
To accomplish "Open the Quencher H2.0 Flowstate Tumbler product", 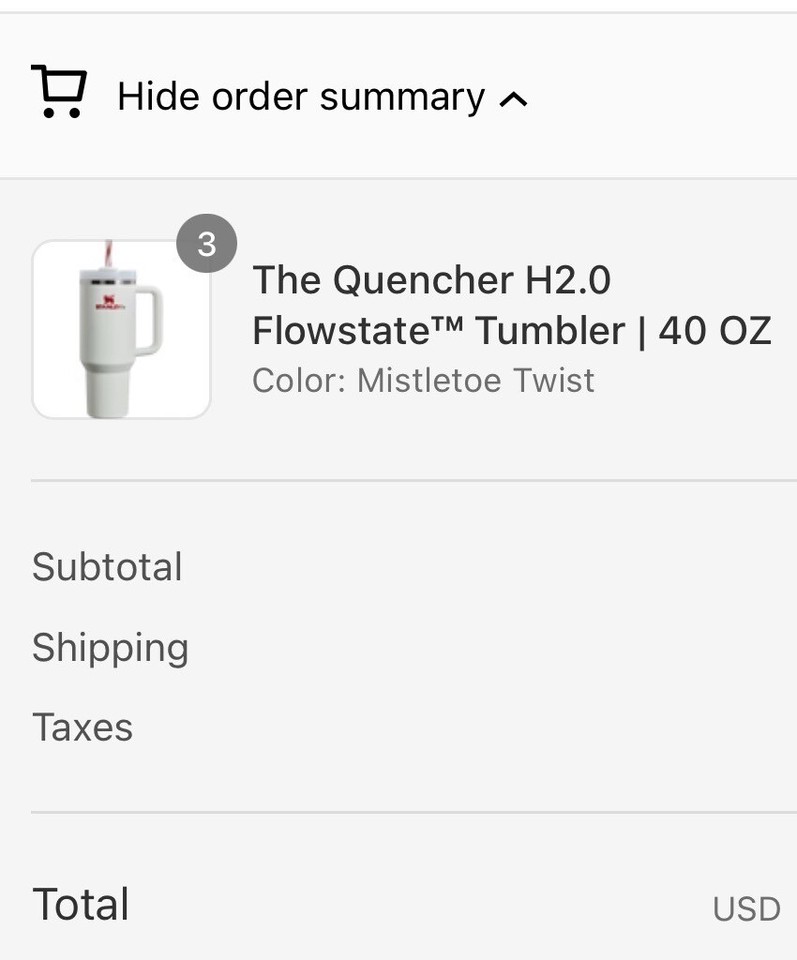I will [510, 305].
